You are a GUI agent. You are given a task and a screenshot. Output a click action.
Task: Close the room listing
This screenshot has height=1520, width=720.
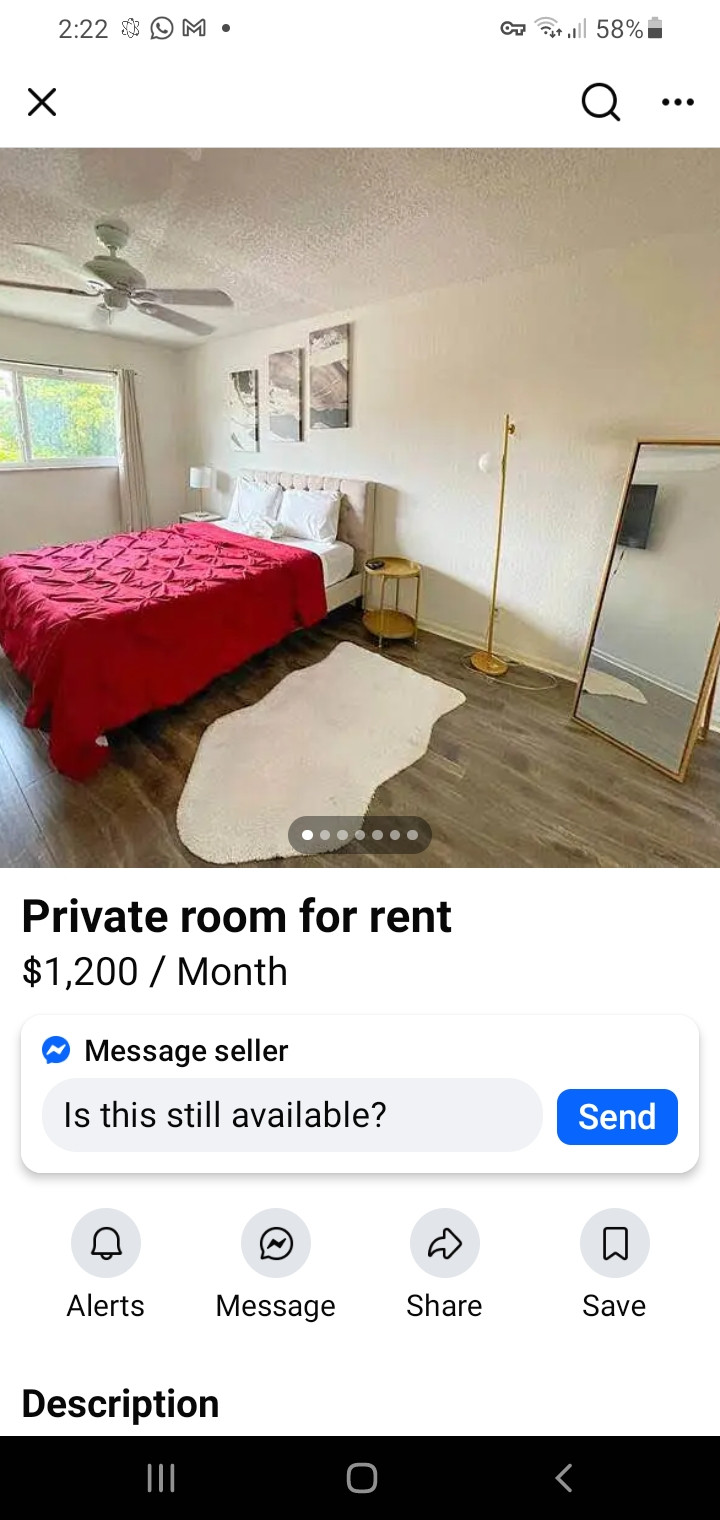41,101
